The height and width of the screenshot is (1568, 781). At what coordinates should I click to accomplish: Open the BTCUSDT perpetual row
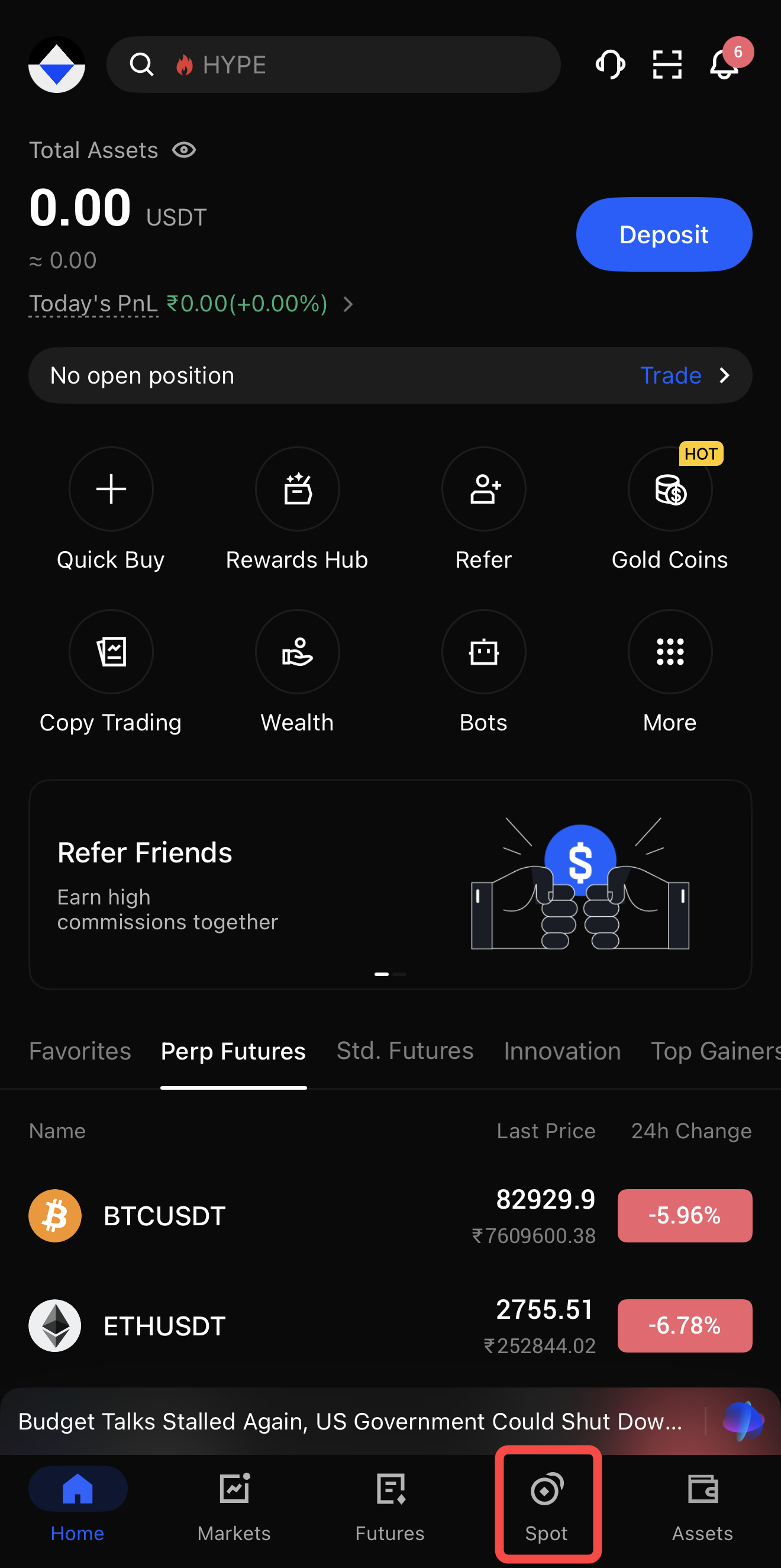390,1216
